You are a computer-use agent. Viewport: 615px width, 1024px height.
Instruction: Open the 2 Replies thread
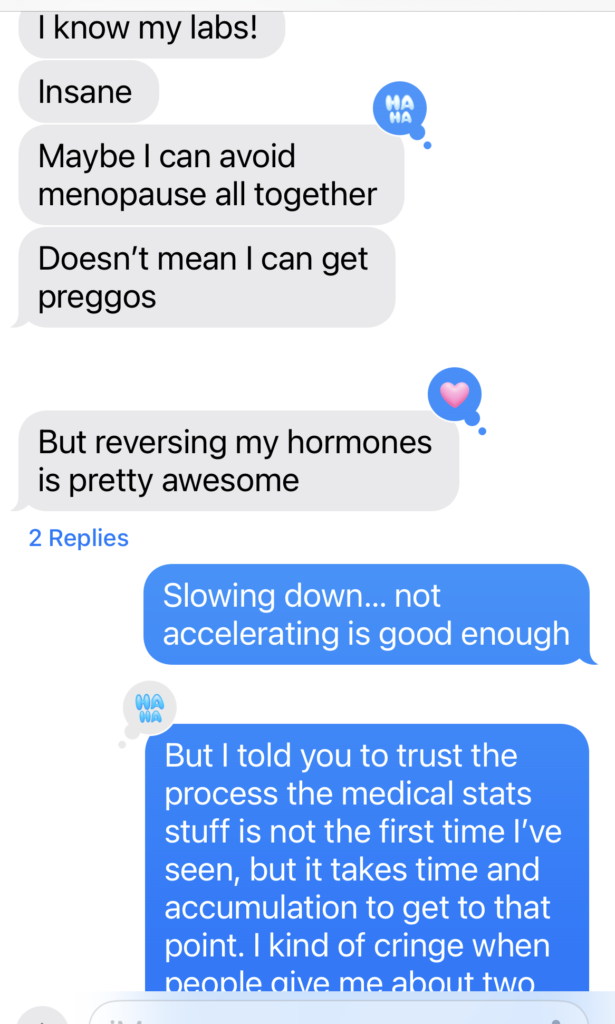(79, 538)
